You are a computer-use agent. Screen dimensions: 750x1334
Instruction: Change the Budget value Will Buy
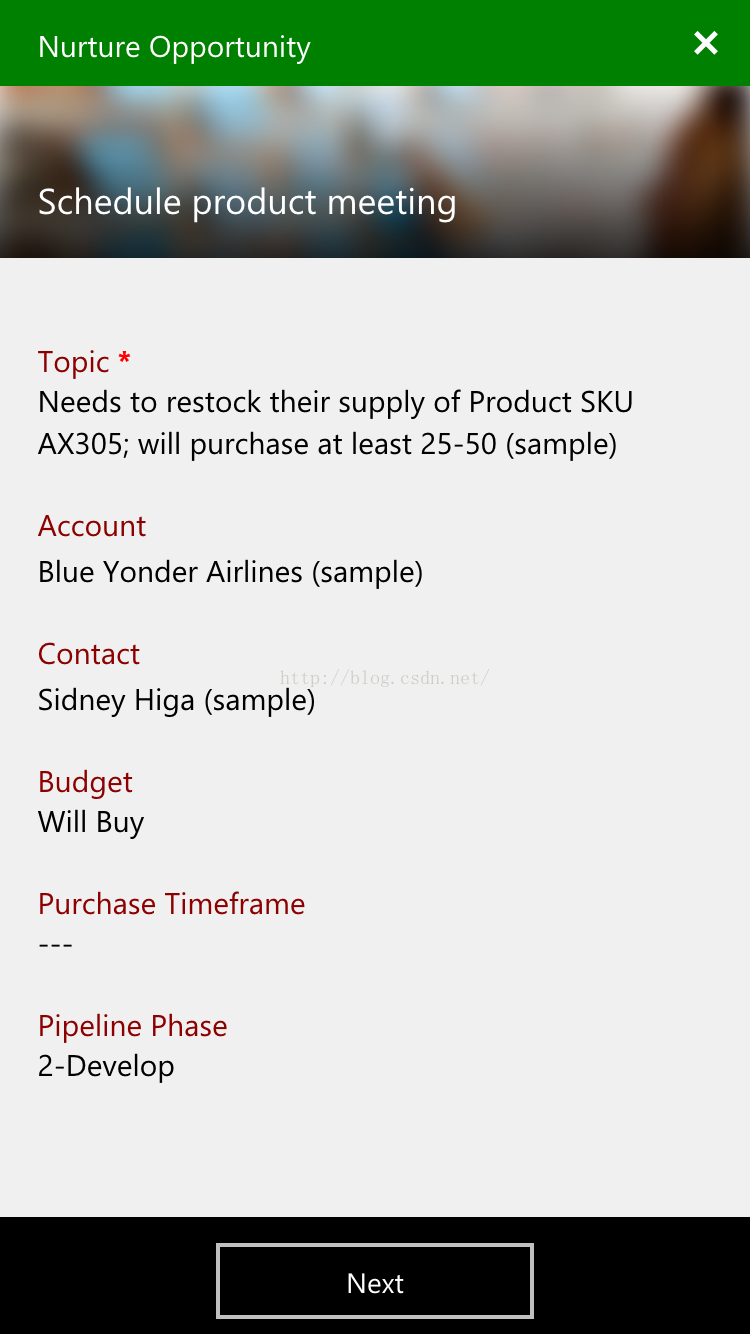tap(91, 822)
